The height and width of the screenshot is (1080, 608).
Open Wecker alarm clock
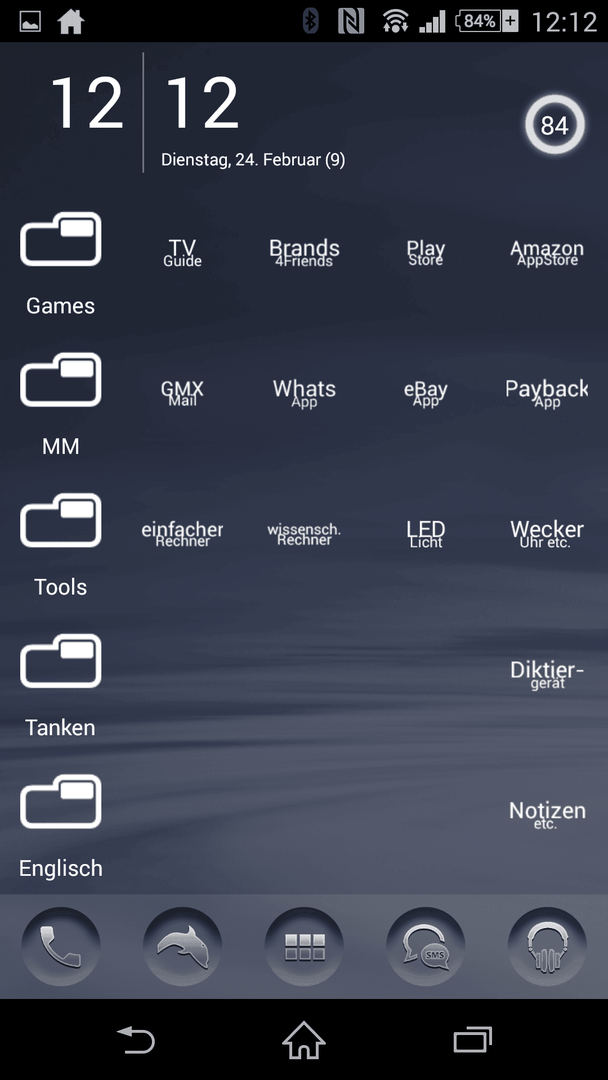(547, 534)
